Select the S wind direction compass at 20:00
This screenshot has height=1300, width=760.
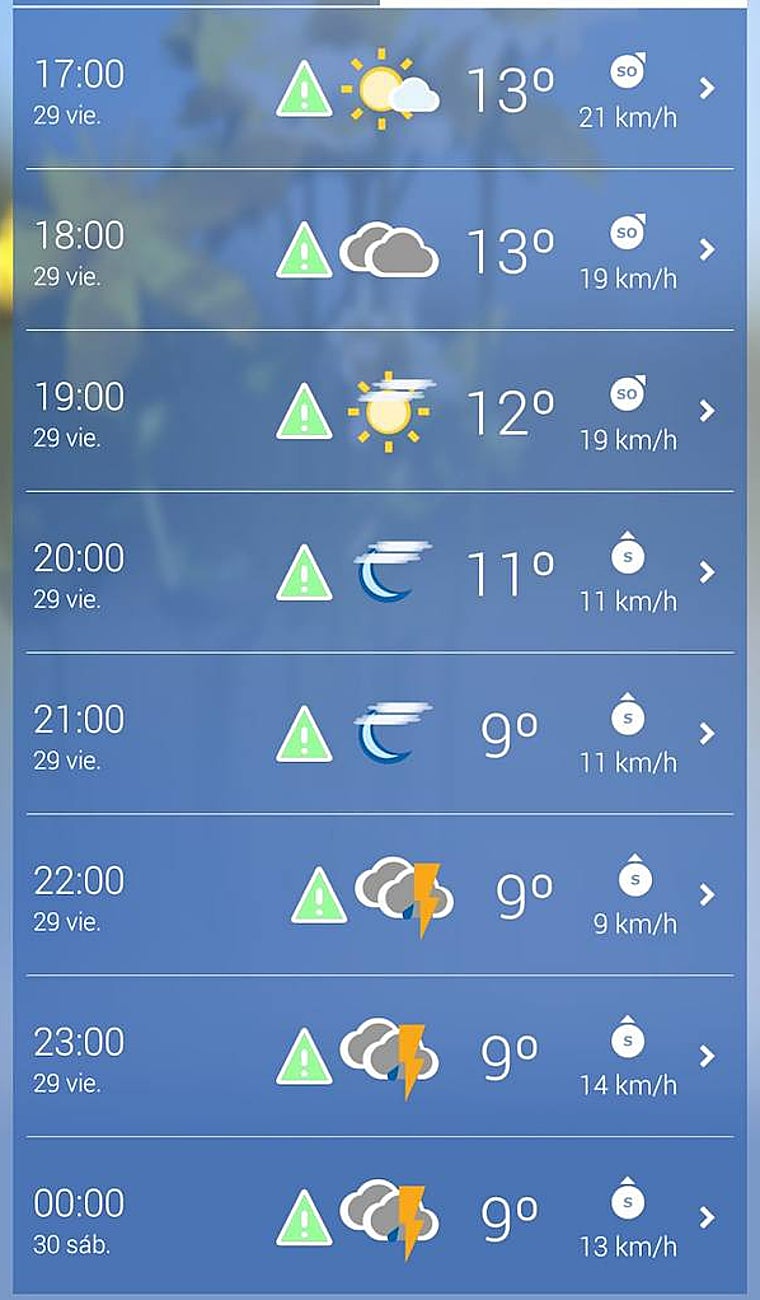pos(628,558)
